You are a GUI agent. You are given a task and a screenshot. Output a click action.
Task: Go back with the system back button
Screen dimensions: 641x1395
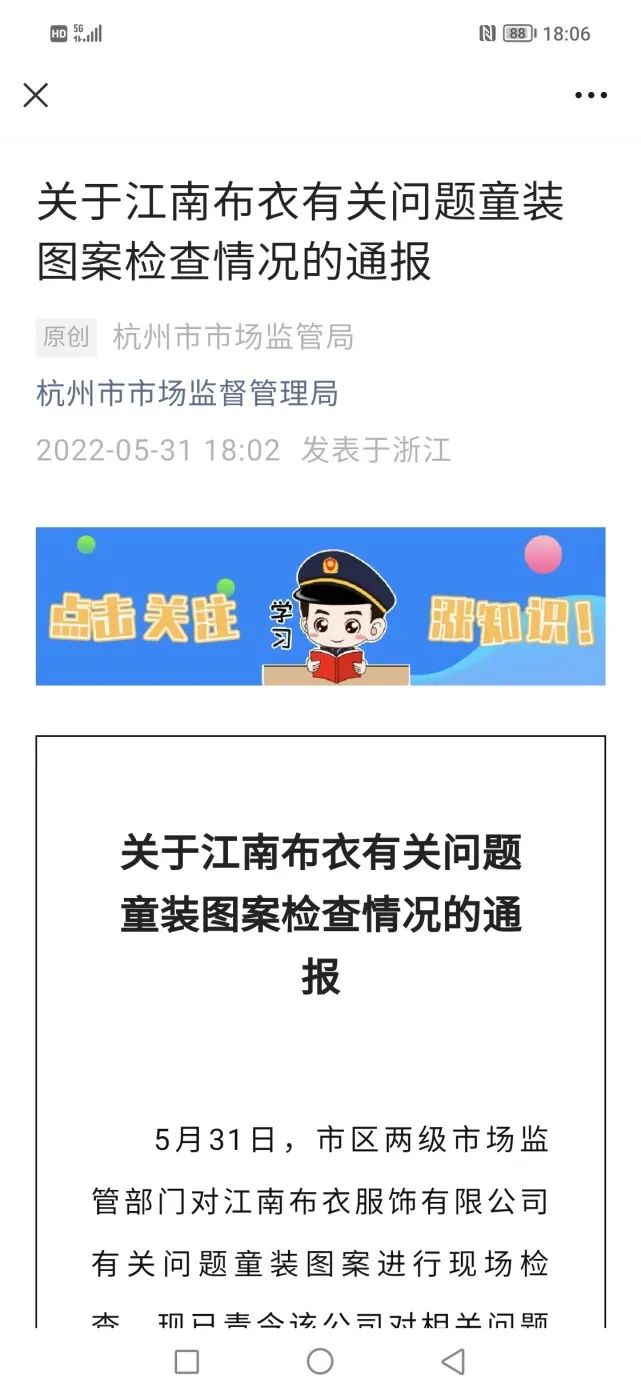pyautogui.click(x=453, y=1361)
